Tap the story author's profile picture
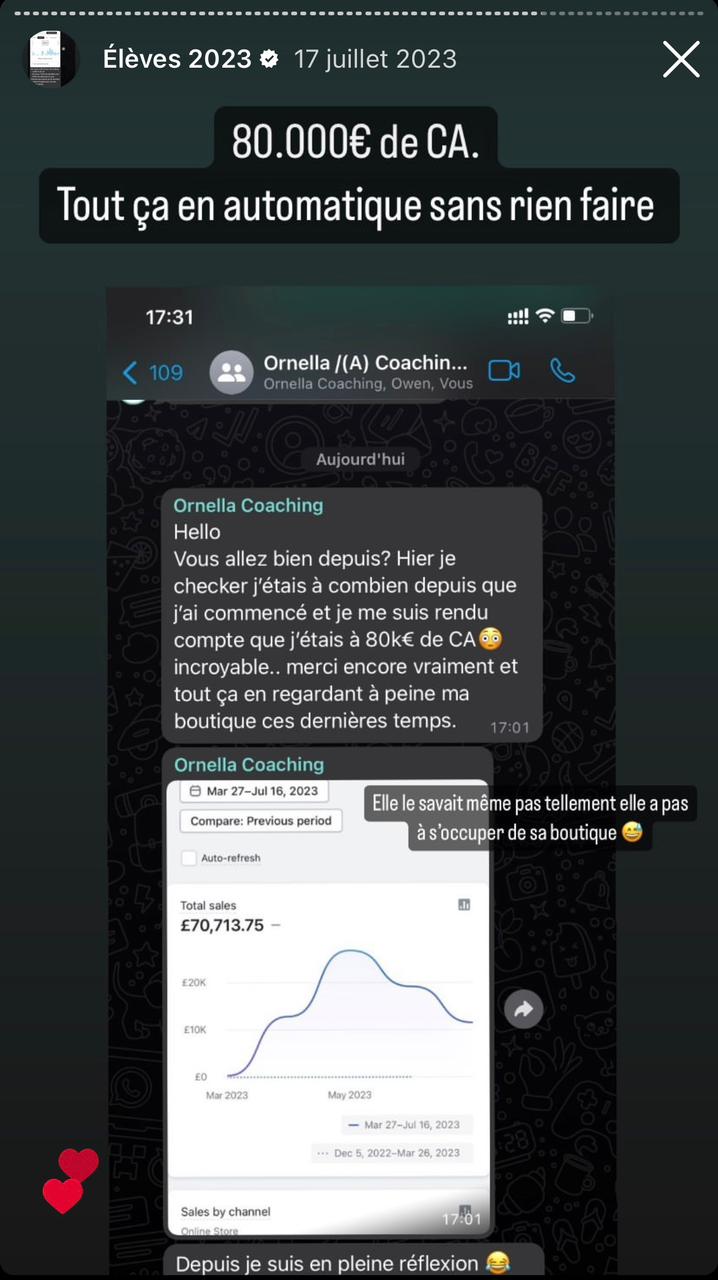 tap(50, 59)
